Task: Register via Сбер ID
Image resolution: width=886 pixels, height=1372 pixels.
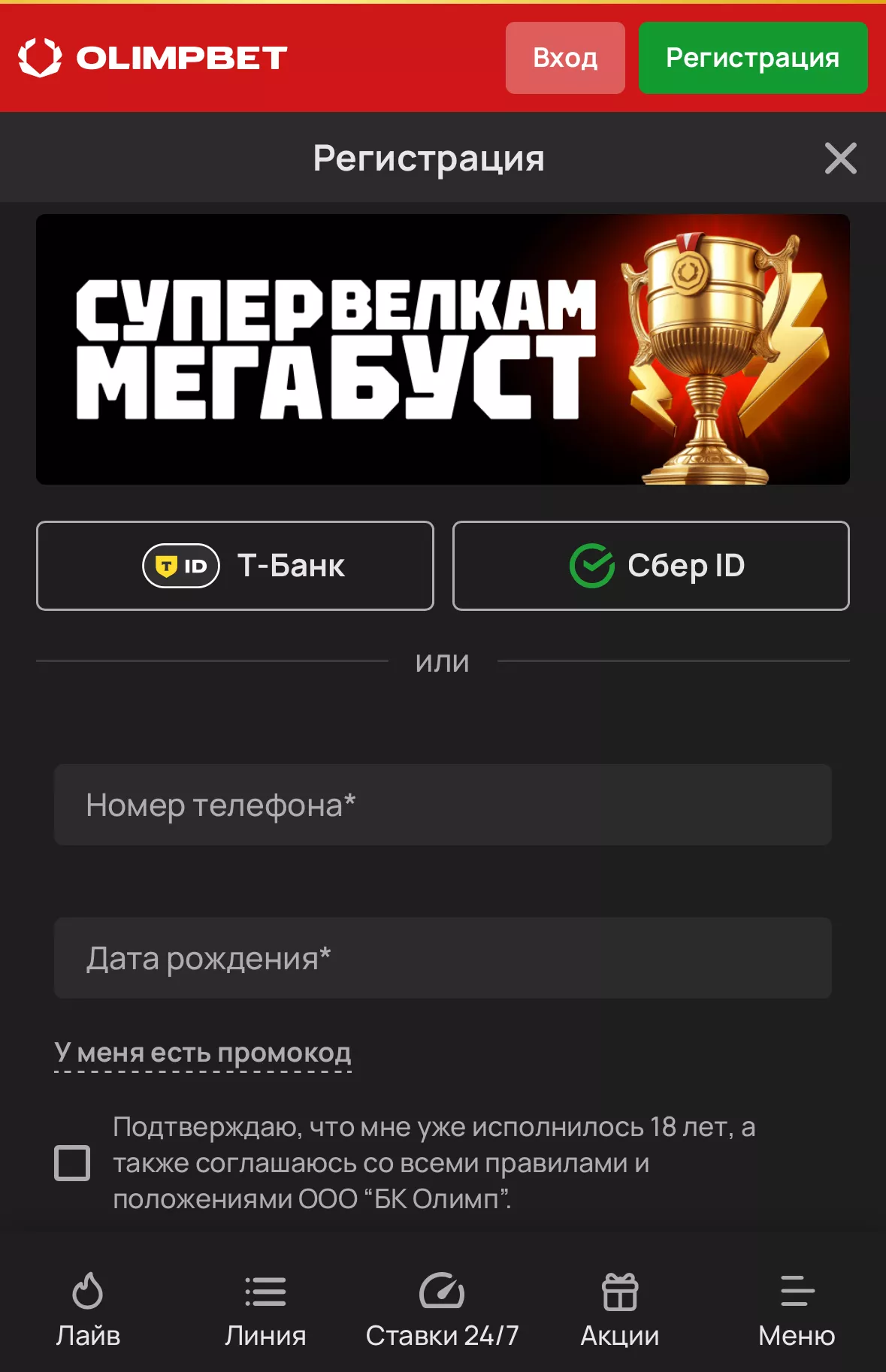Action: click(x=651, y=565)
